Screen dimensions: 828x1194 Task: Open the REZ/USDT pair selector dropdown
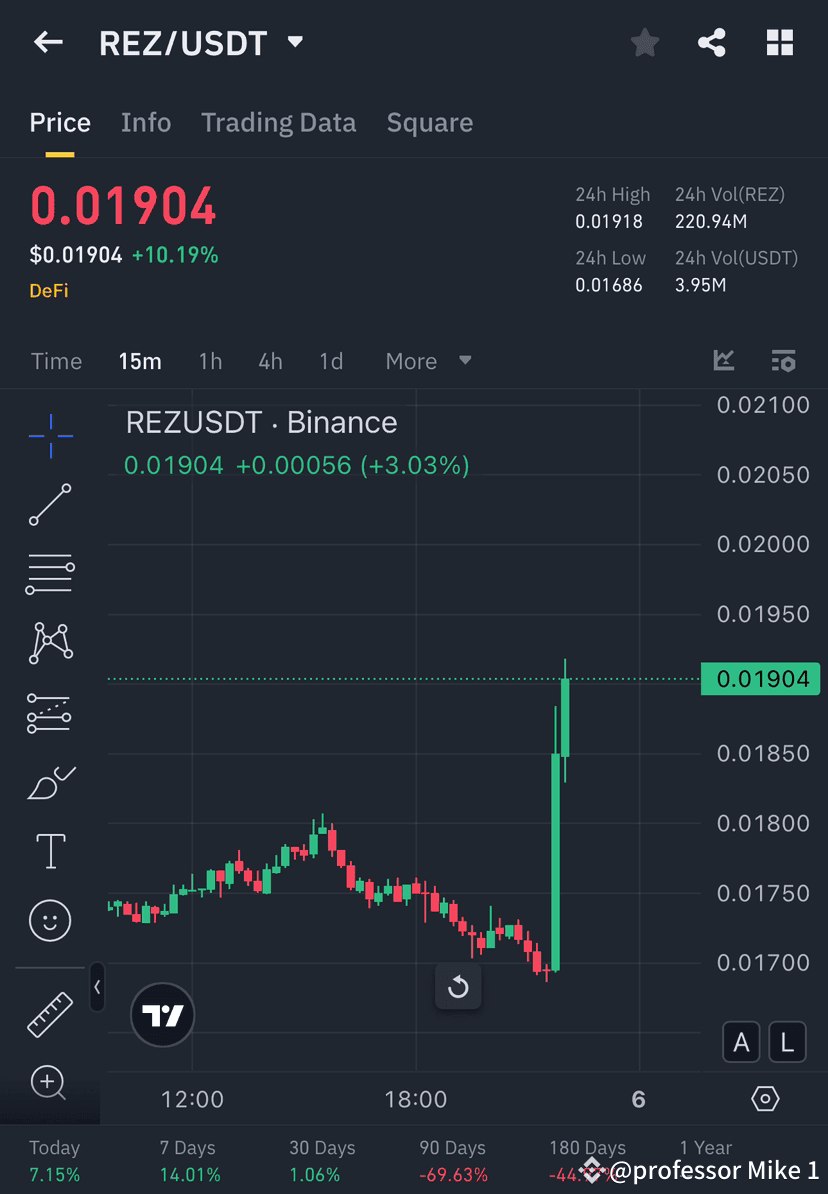coord(294,42)
